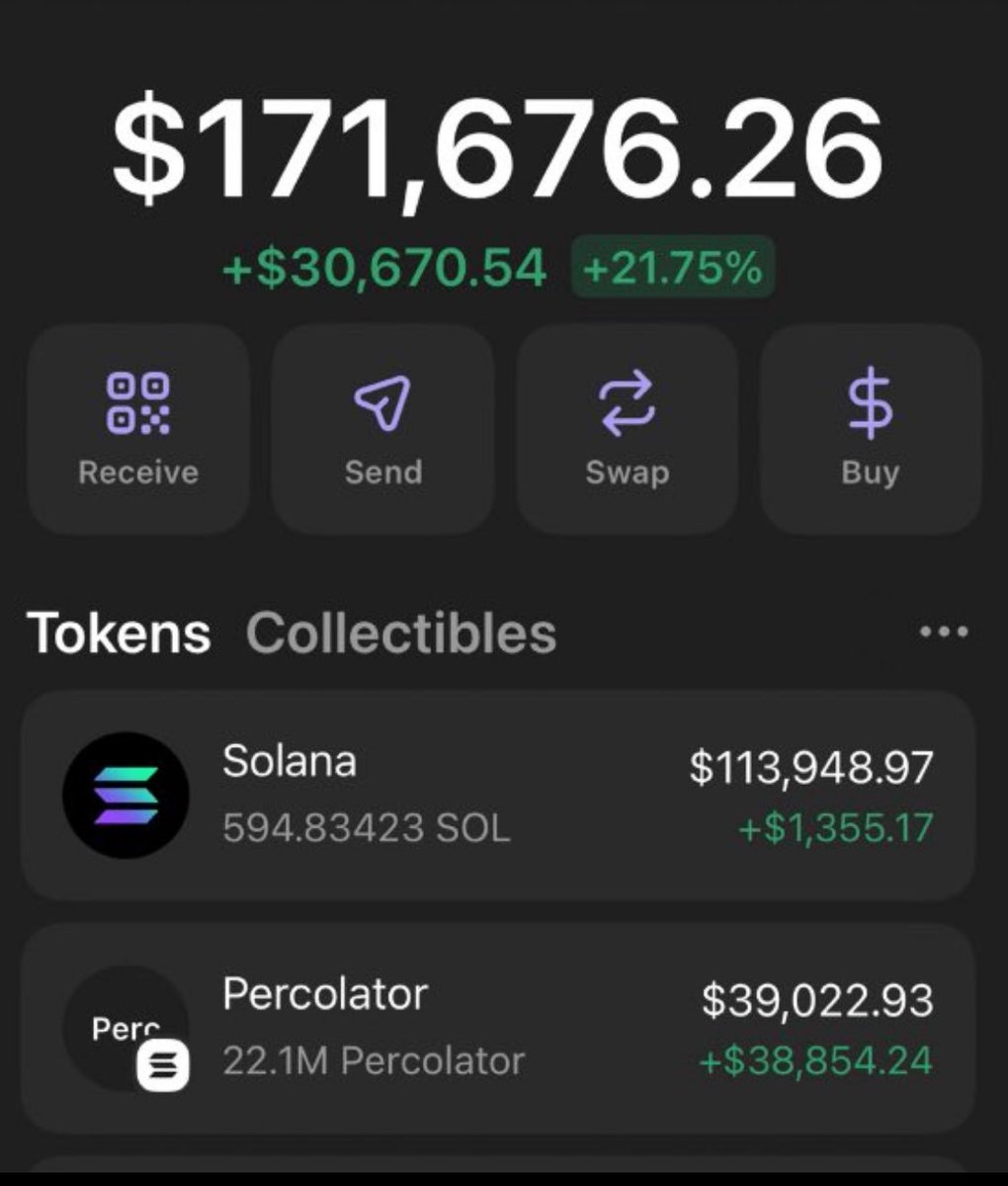Open the three-dot token list menu
Screen dimensions: 1008x1186
(x=943, y=632)
